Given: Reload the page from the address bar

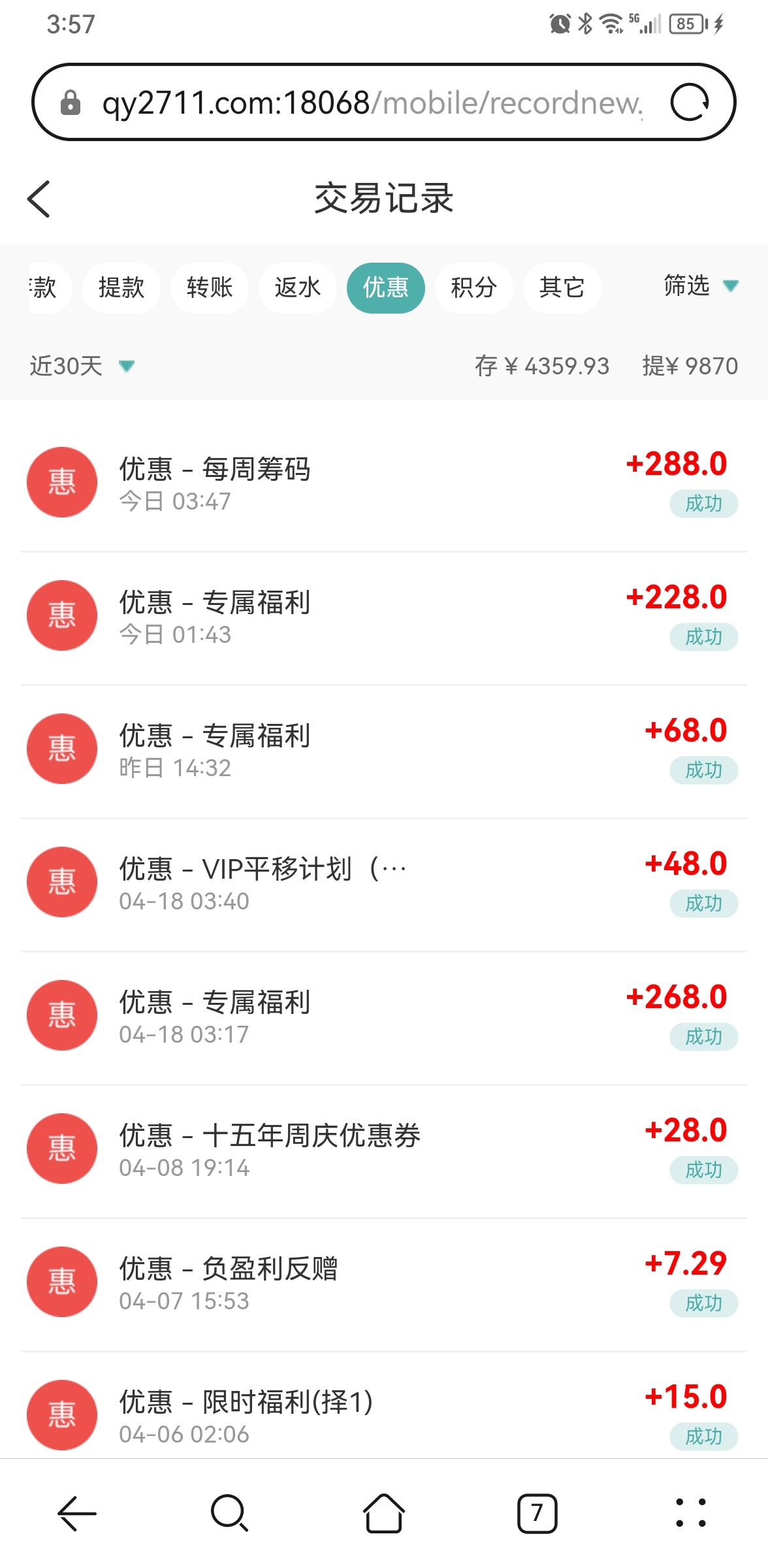Looking at the screenshot, I should coord(690,103).
